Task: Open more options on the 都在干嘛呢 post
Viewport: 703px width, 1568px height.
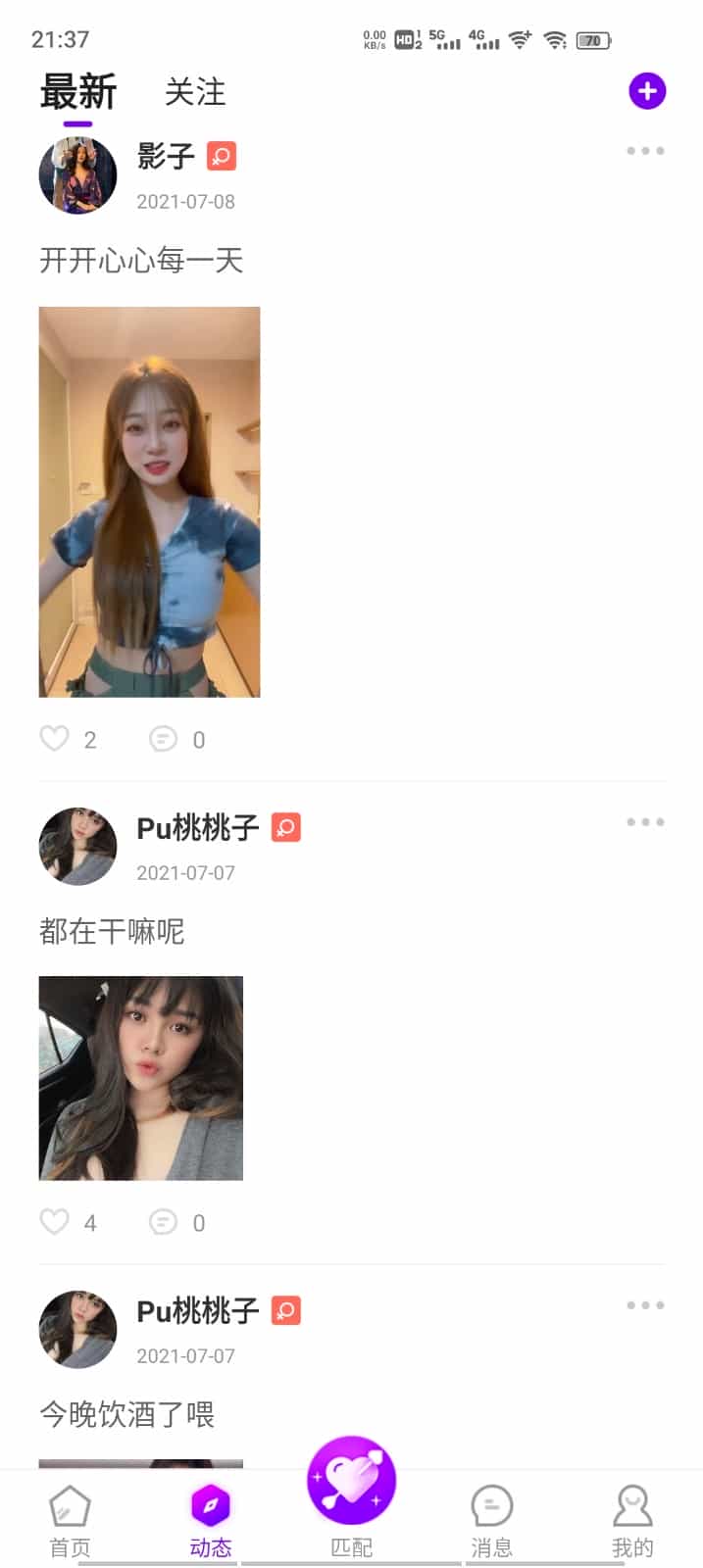Action: 645,822
